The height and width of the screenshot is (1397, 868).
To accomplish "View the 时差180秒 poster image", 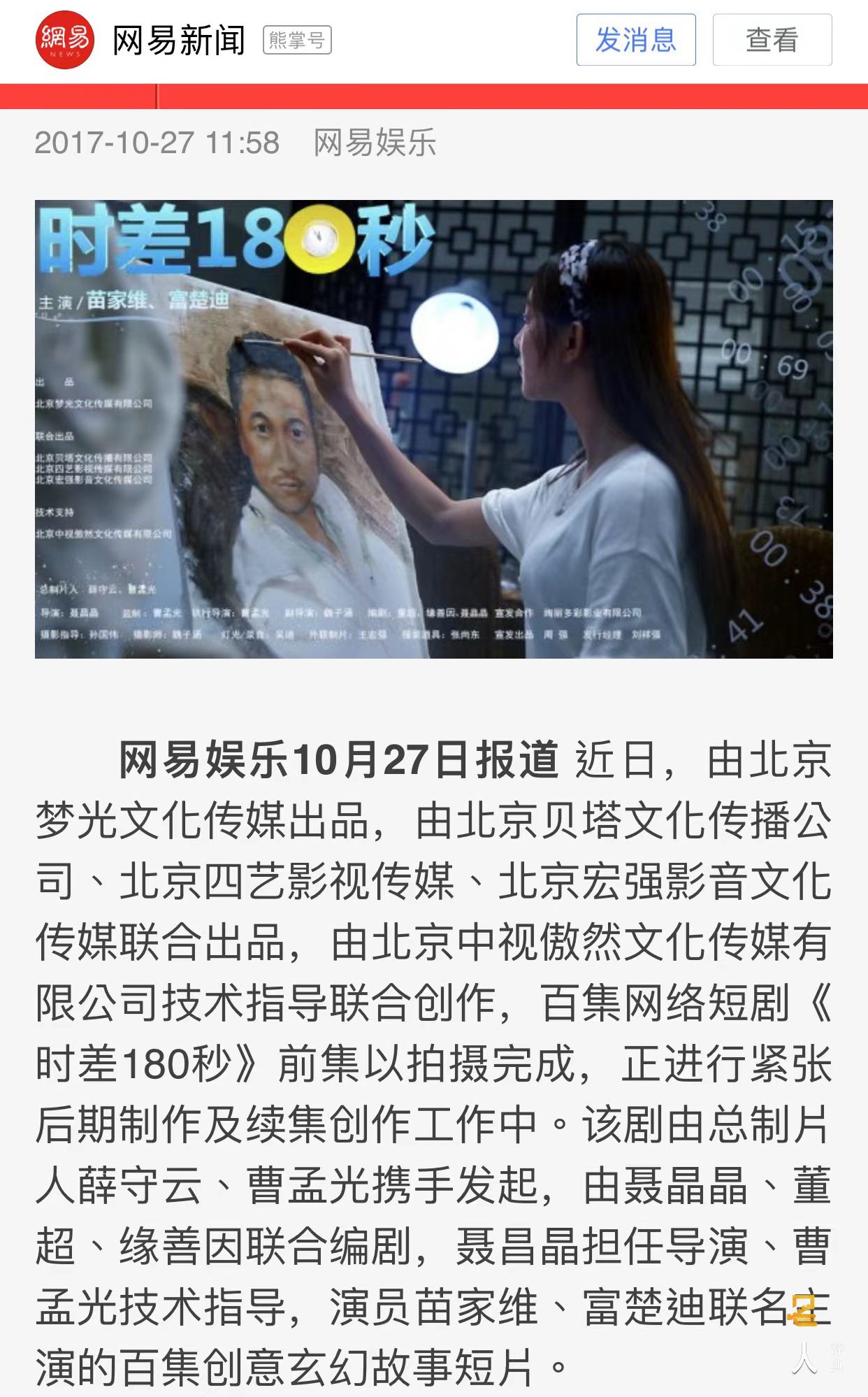I will 433,429.
